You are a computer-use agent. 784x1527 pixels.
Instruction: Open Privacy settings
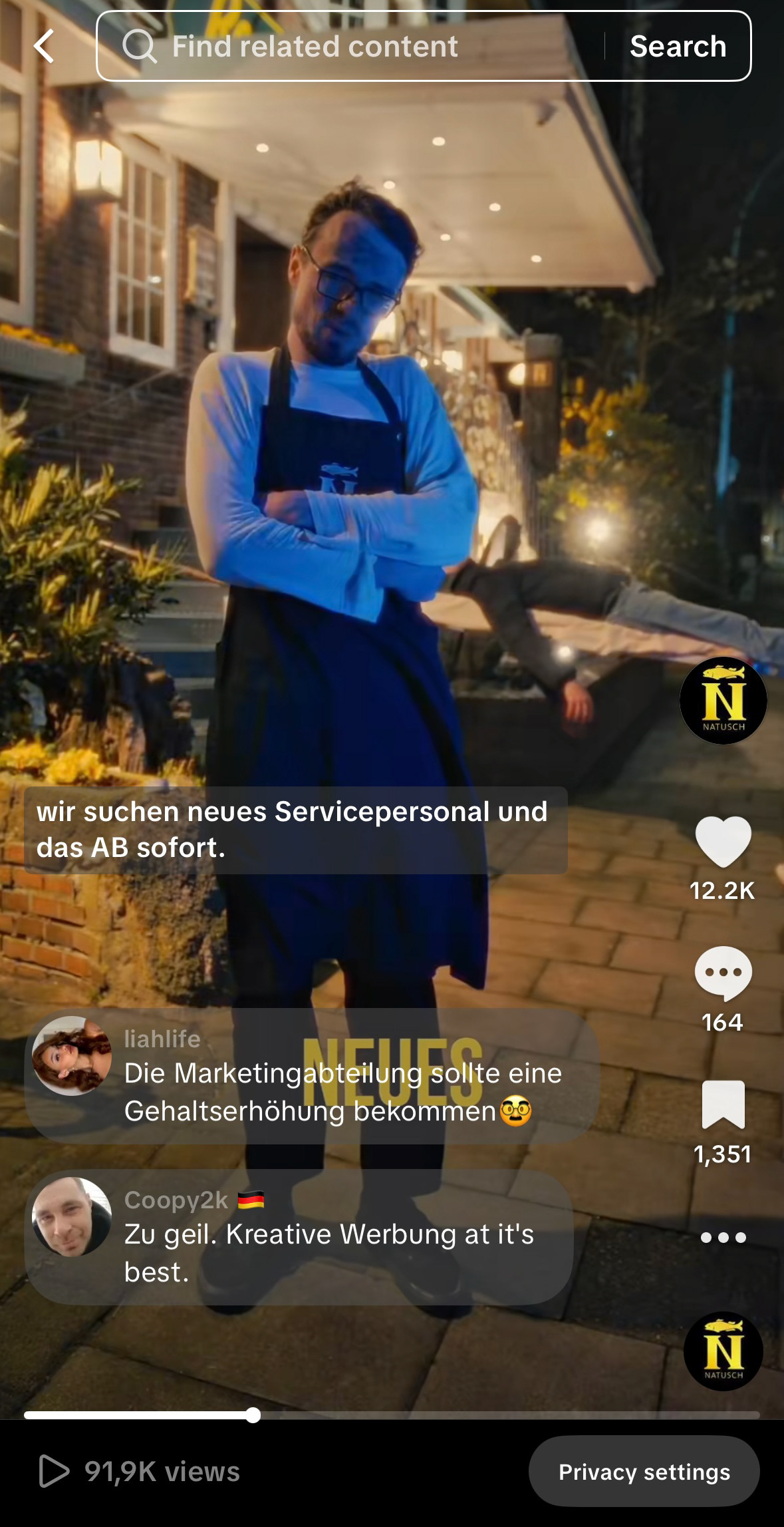[x=644, y=1472]
